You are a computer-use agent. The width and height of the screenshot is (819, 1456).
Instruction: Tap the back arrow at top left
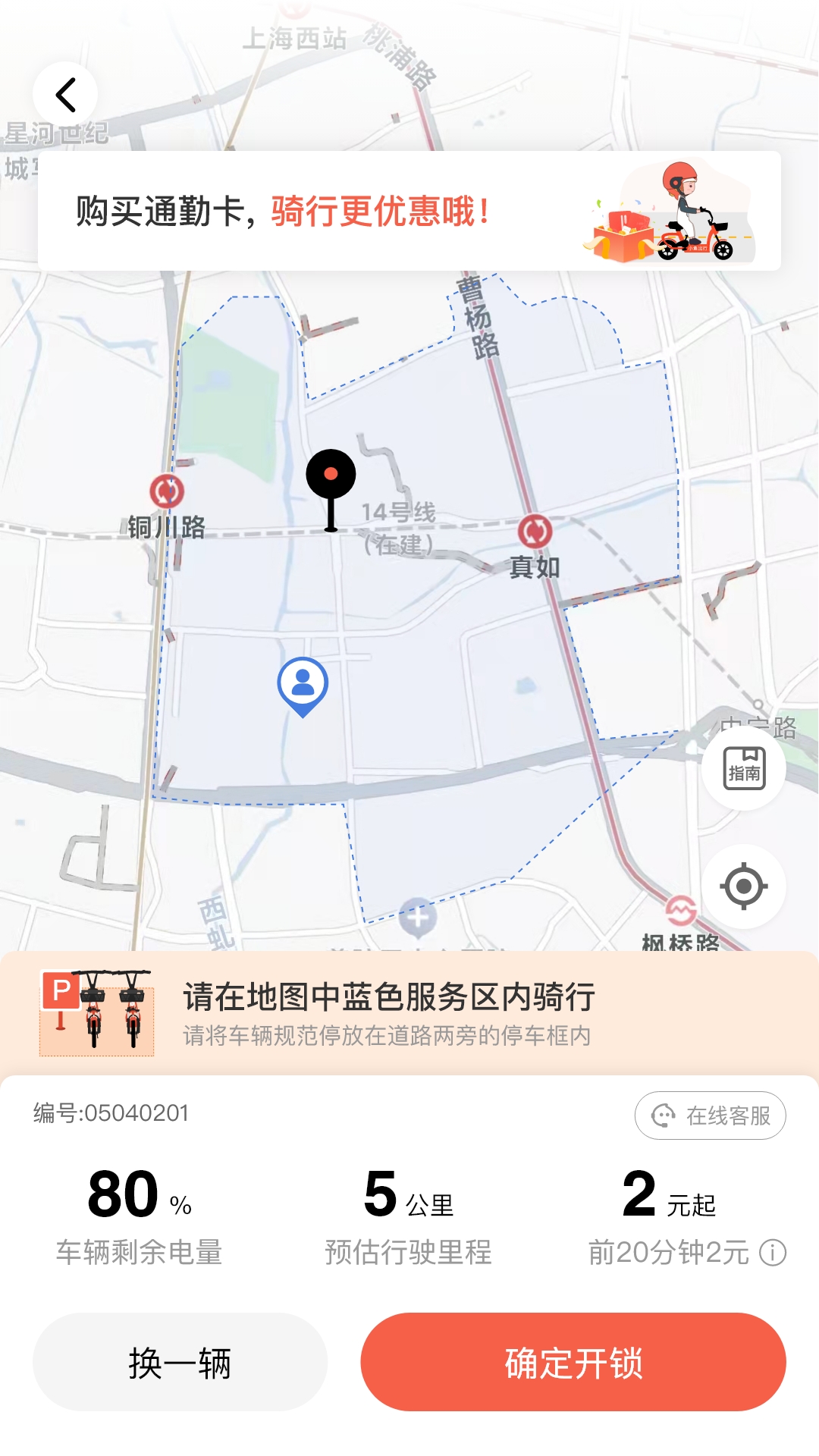coord(65,93)
